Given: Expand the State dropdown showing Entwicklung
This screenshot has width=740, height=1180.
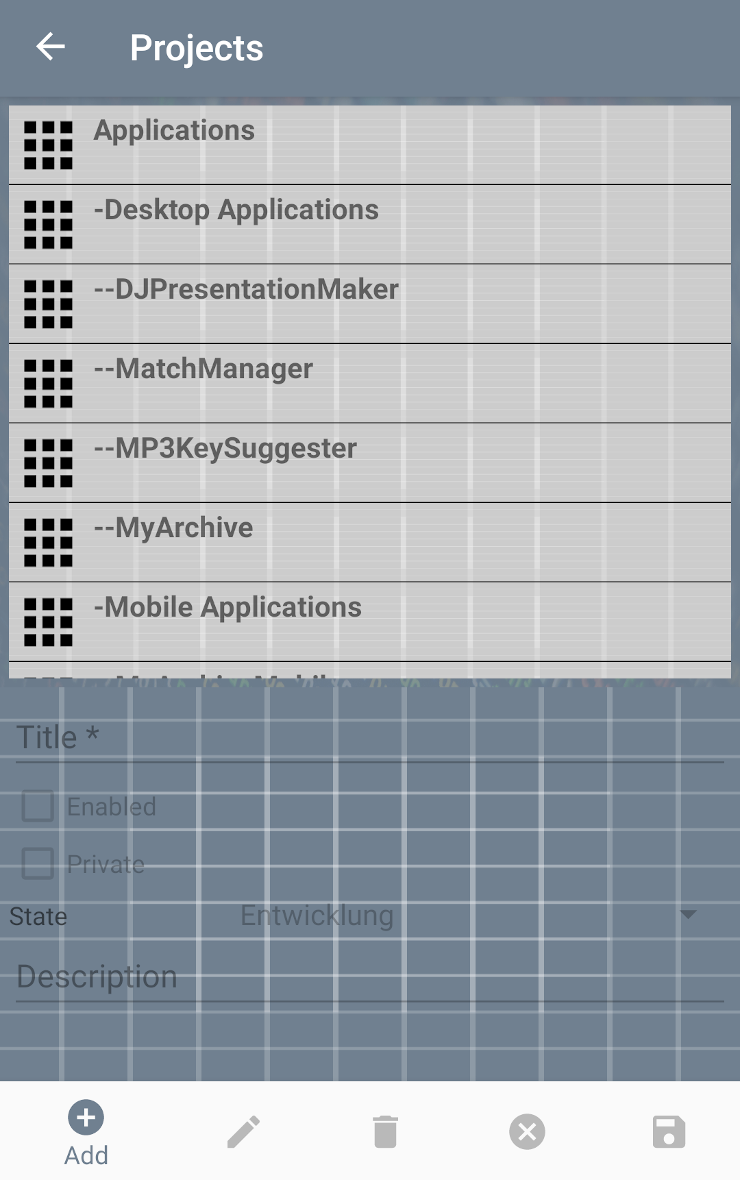Looking at the screenshot, I should pyautogui.click(x=468, y=916).
